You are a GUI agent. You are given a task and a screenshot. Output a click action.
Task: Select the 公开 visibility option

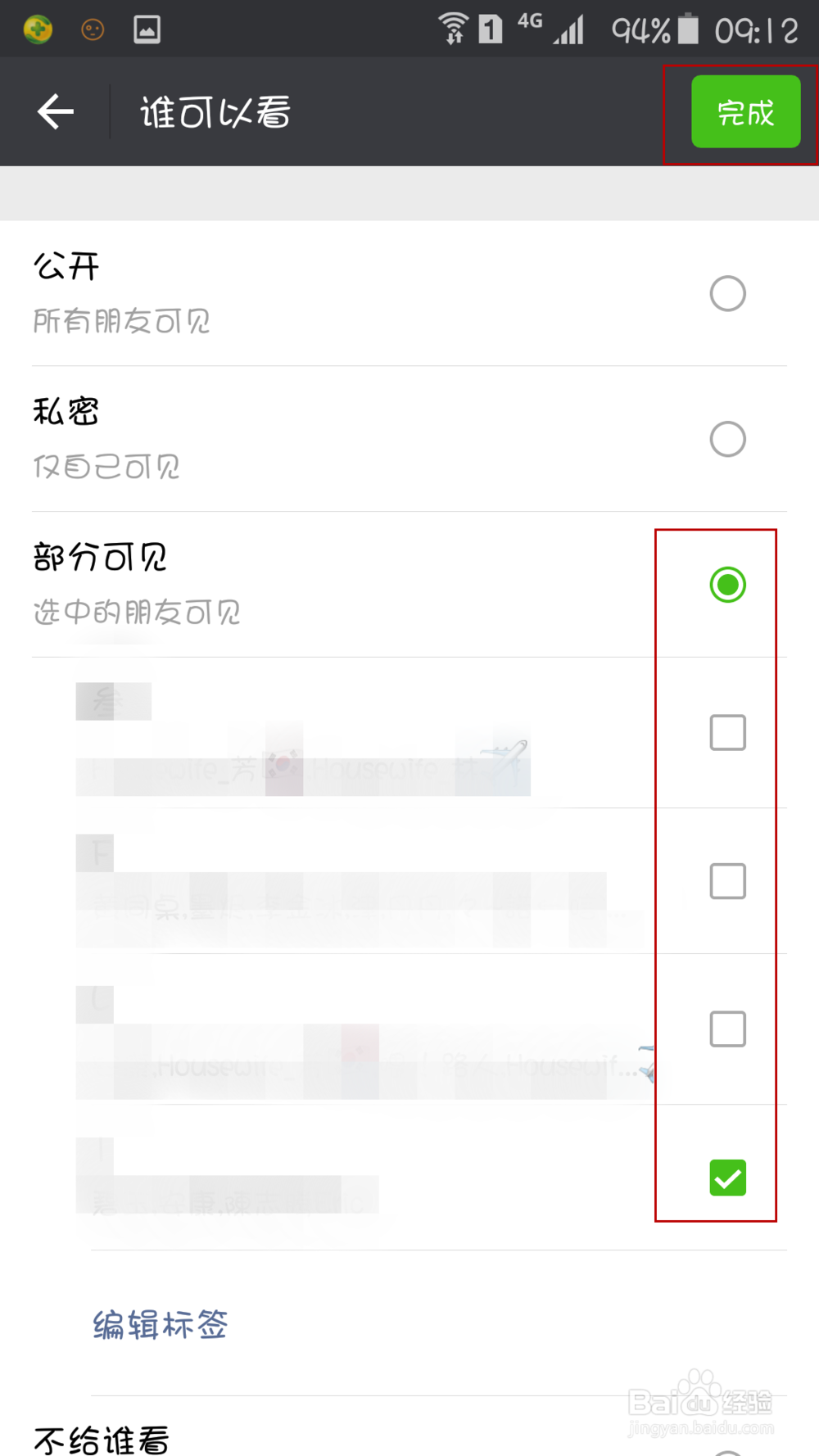click(727, 293)
